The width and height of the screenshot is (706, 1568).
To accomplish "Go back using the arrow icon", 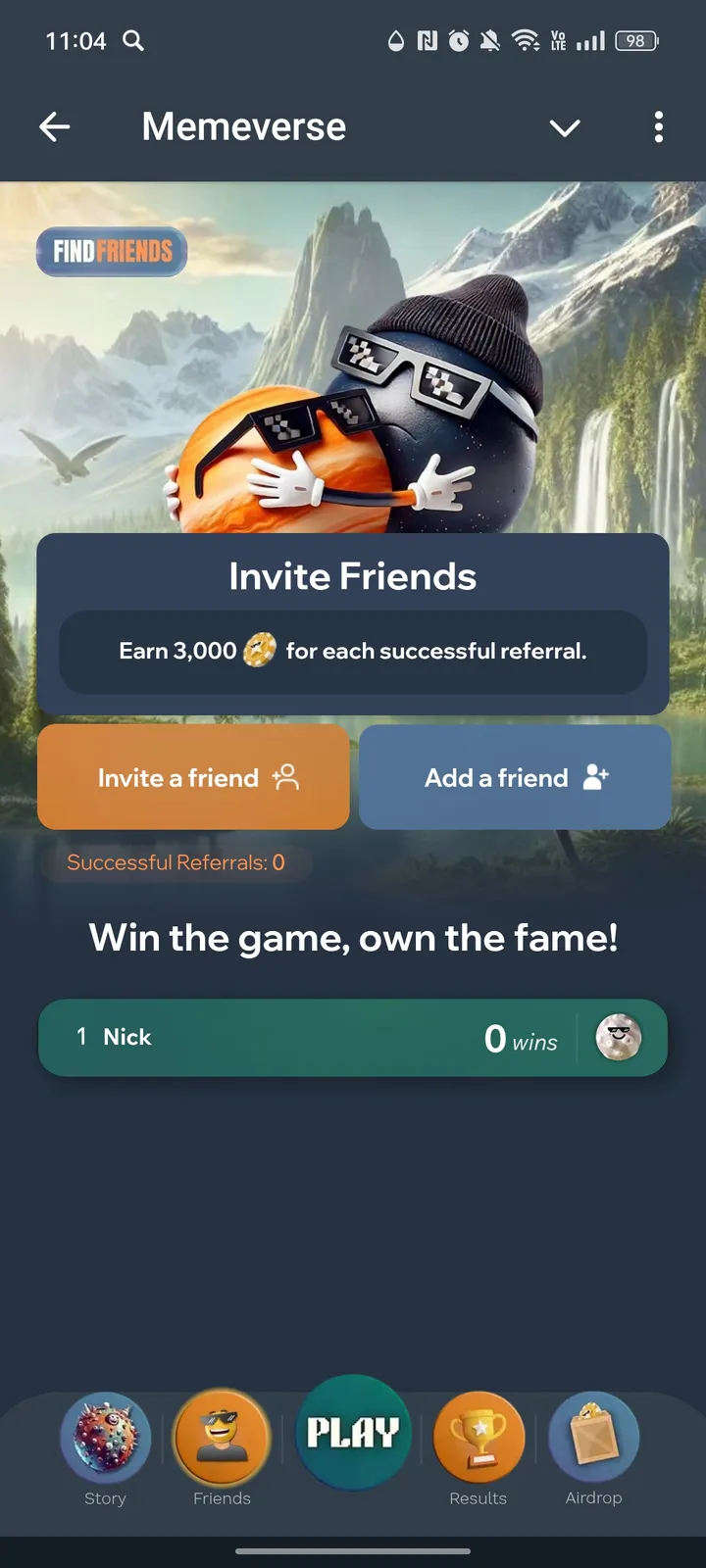I will pyautogui.click(x=55, y=126).
